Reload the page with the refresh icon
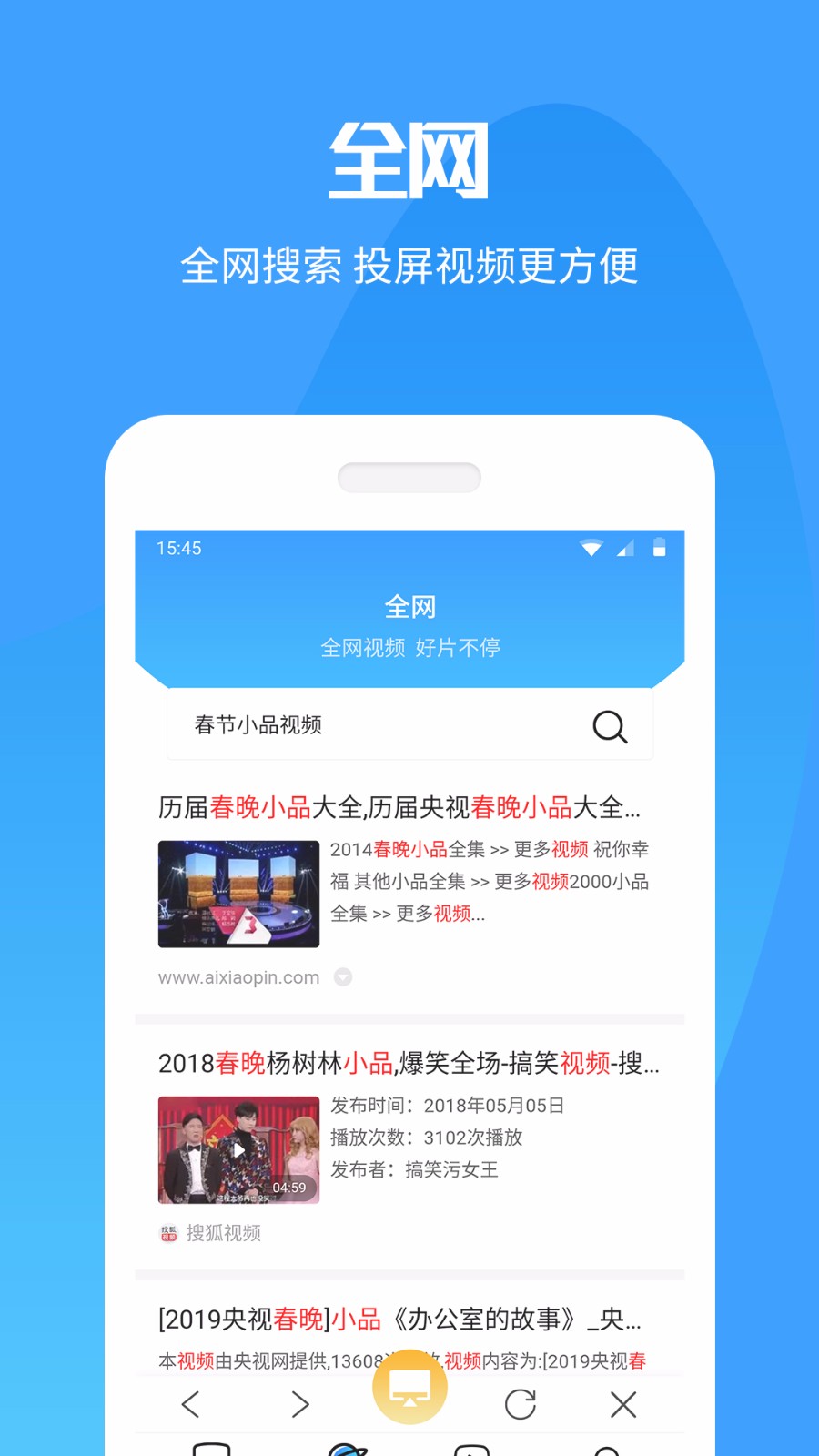This screenshot has height=1456, width=819. [520, 1404]
